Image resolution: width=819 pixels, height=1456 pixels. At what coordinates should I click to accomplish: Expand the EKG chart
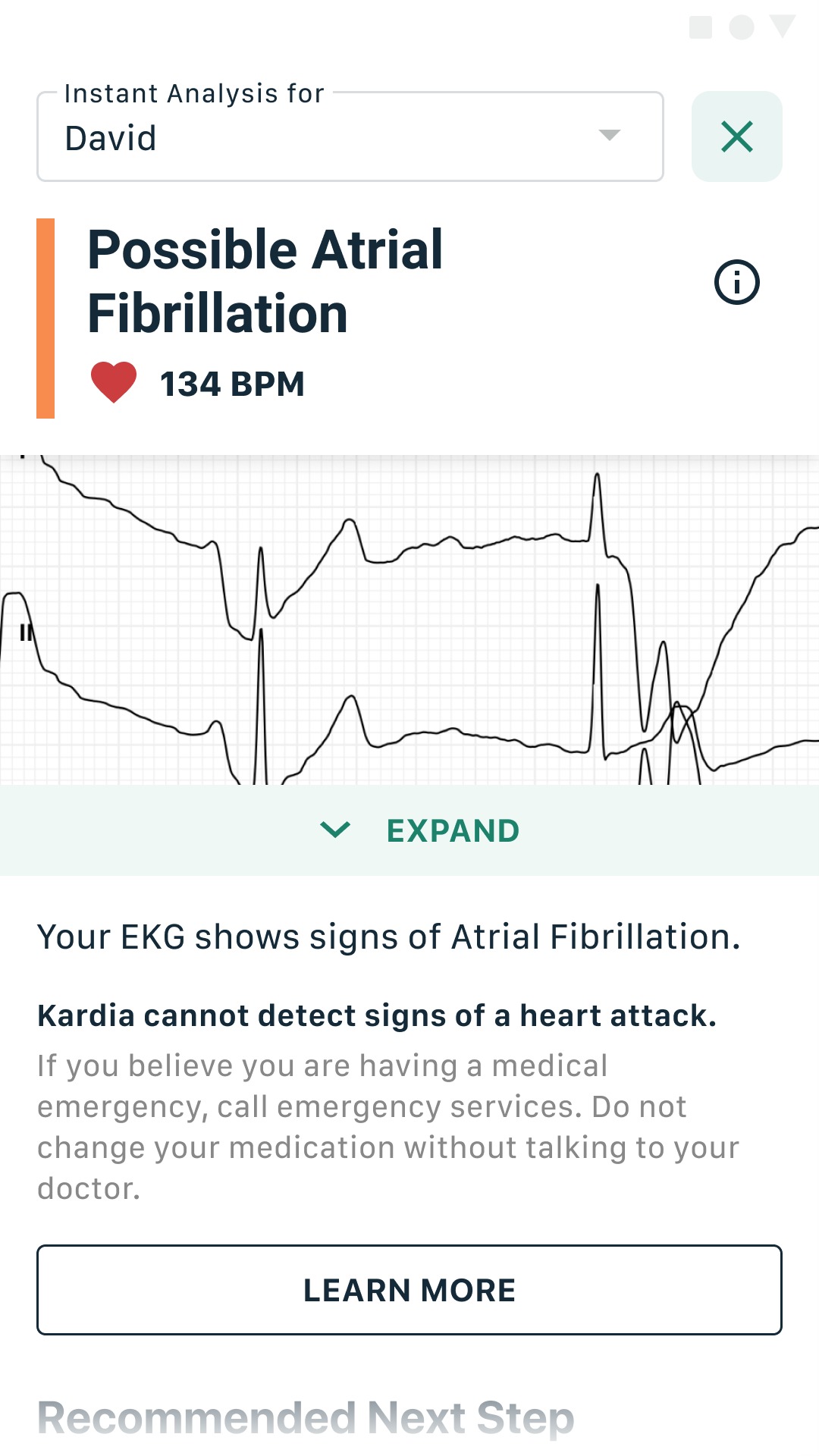pos(409,830)
